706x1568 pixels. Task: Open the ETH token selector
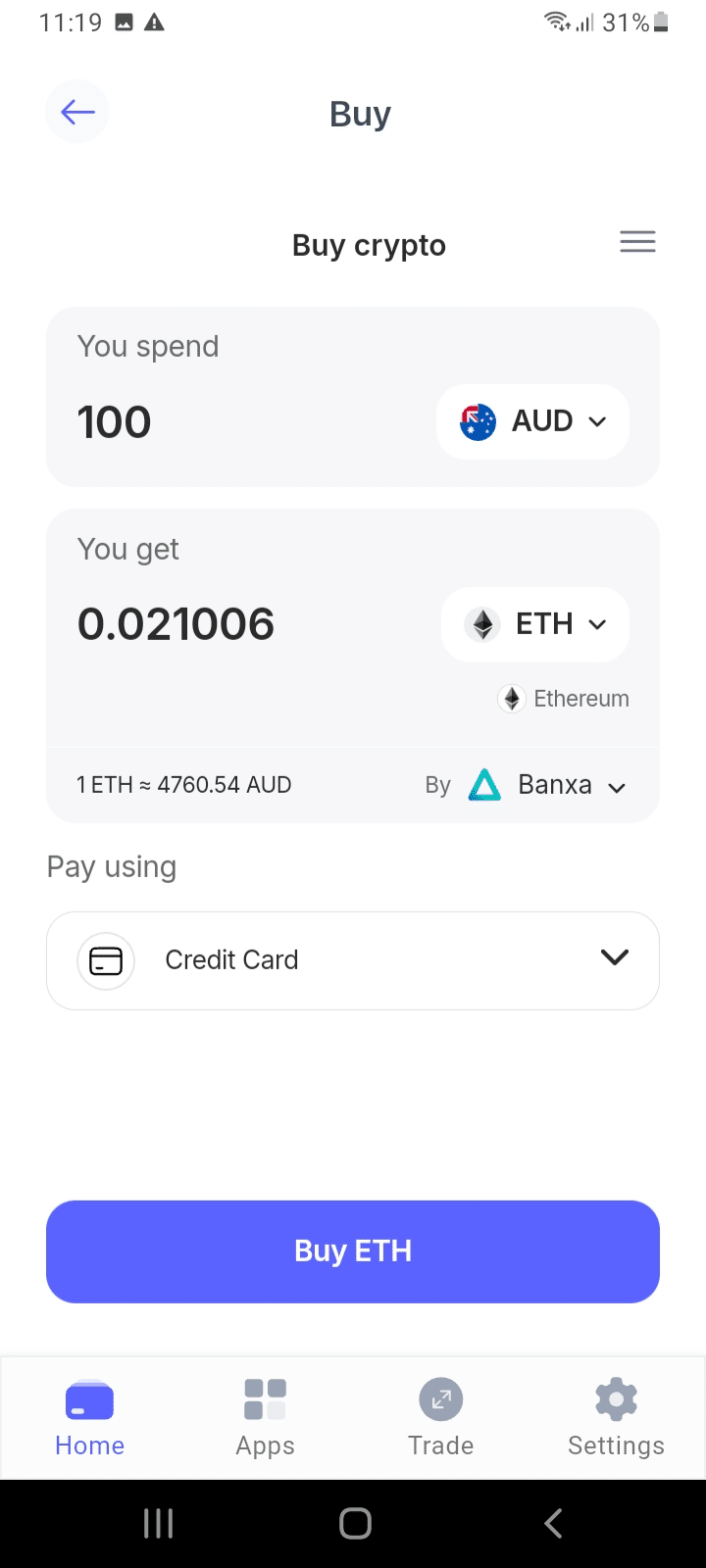tap(535, 624)
